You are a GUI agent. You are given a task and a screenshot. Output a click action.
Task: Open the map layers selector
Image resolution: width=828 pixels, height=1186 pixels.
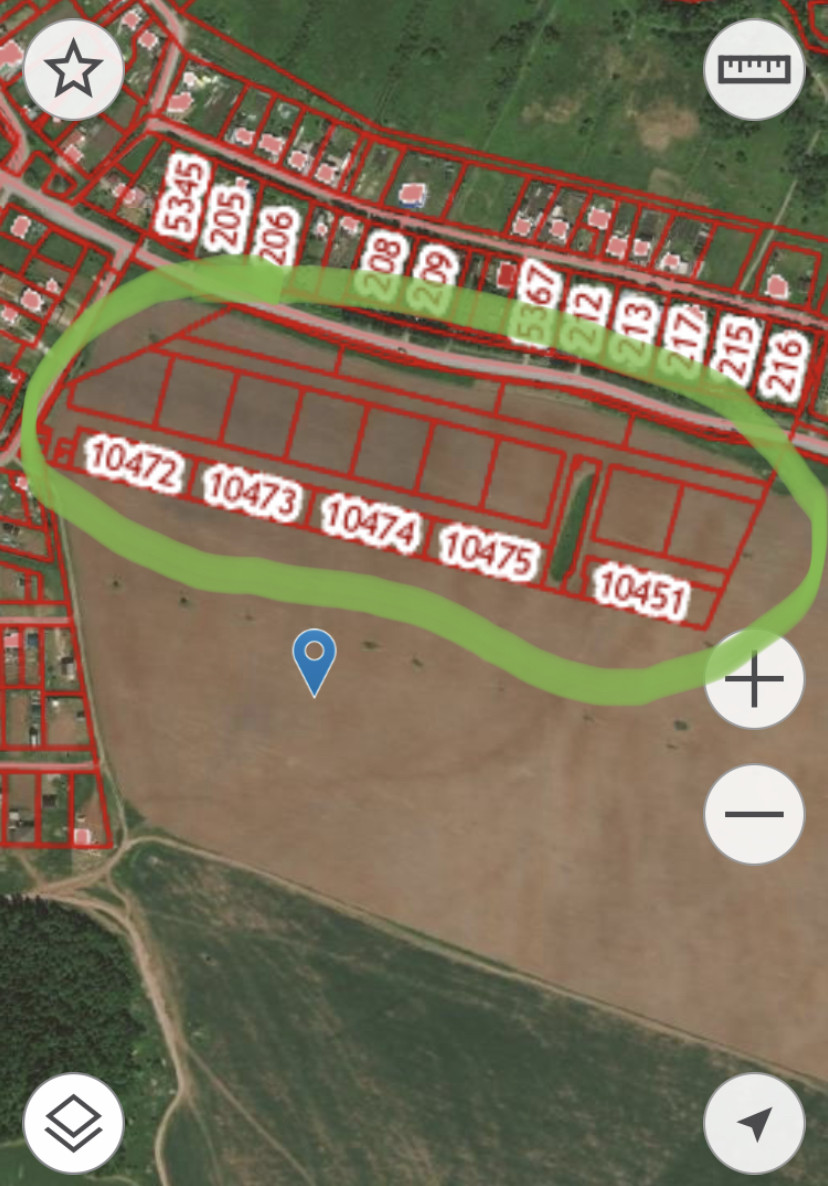tap(73, 1122)
